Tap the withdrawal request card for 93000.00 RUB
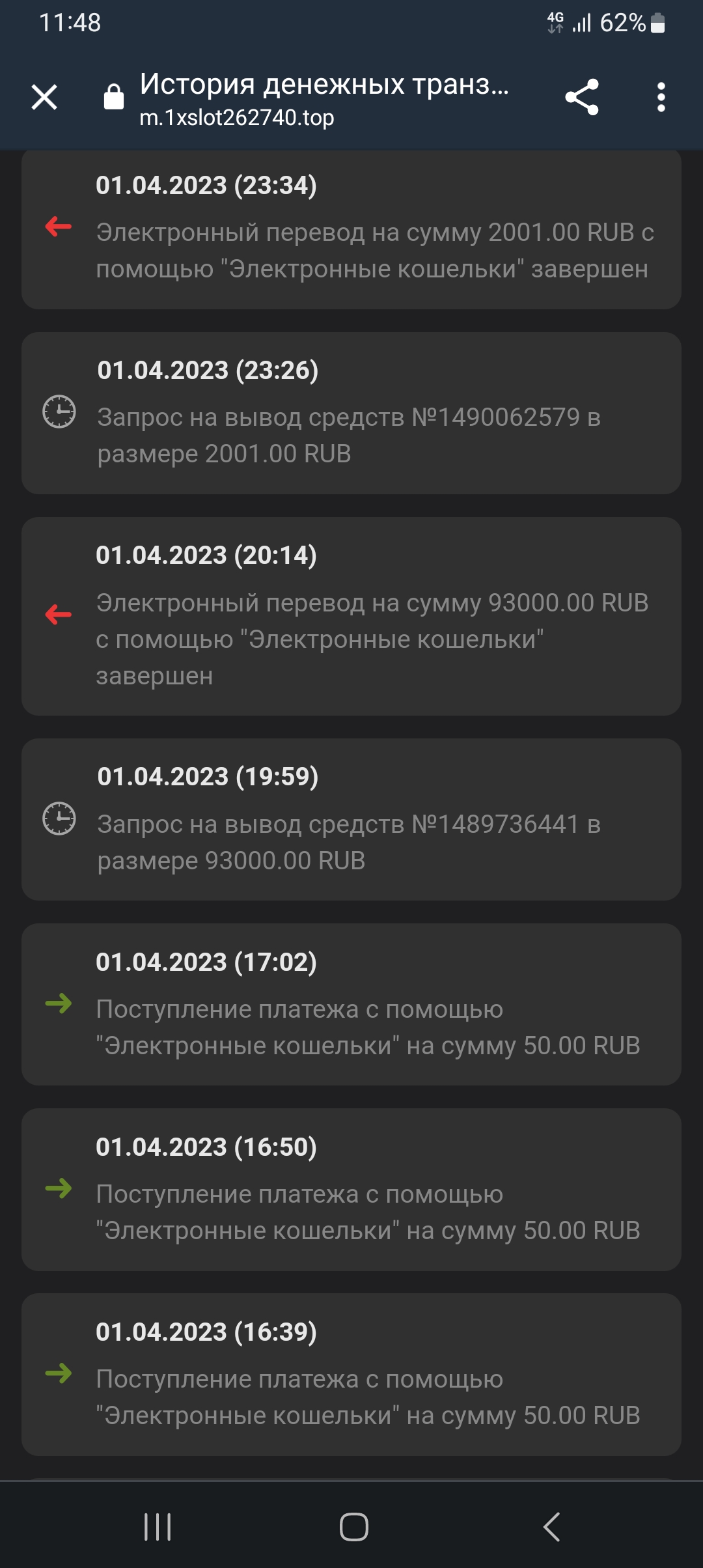 pos(351,817)
